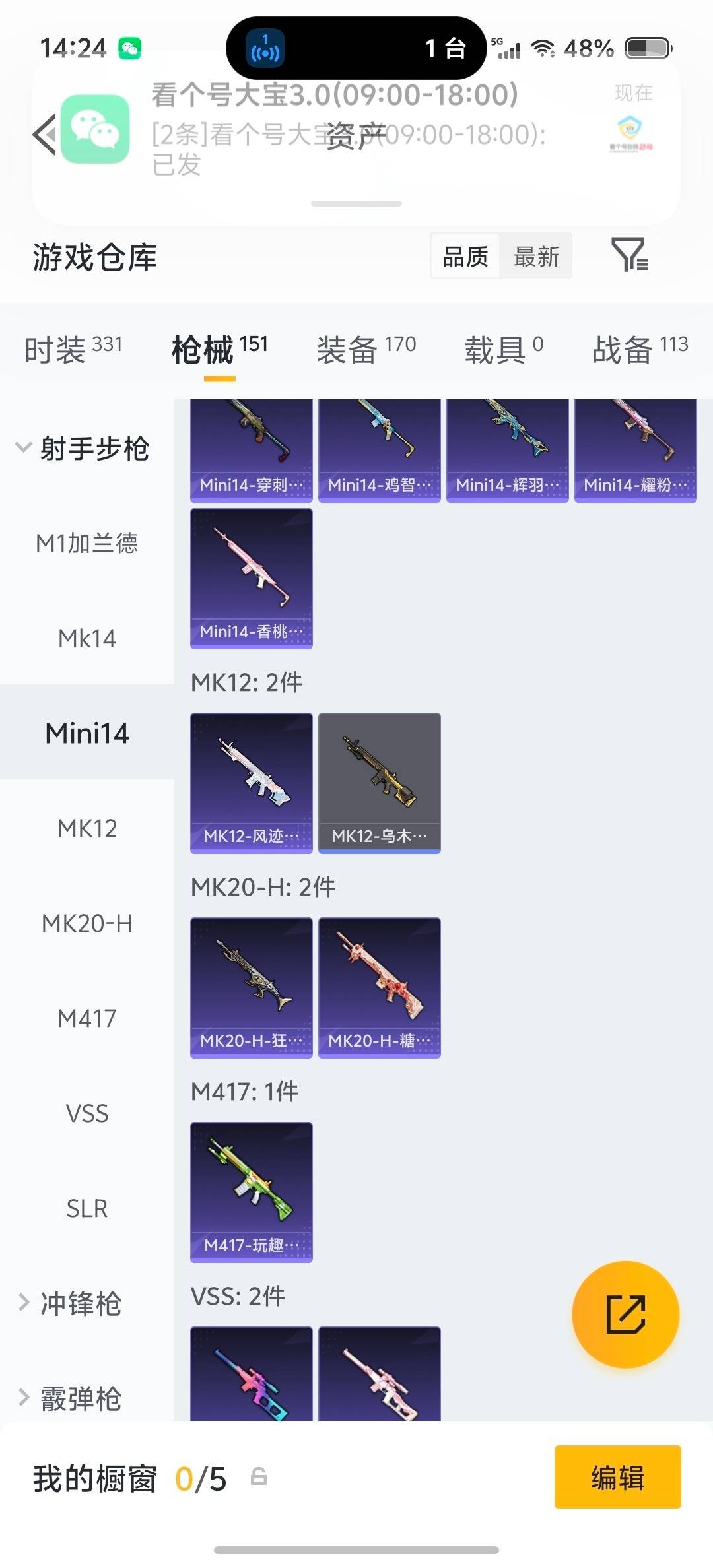Tap the Wi-Fi icon in the status bar
Screen dimensions: 713x1568
pos(543,48)
